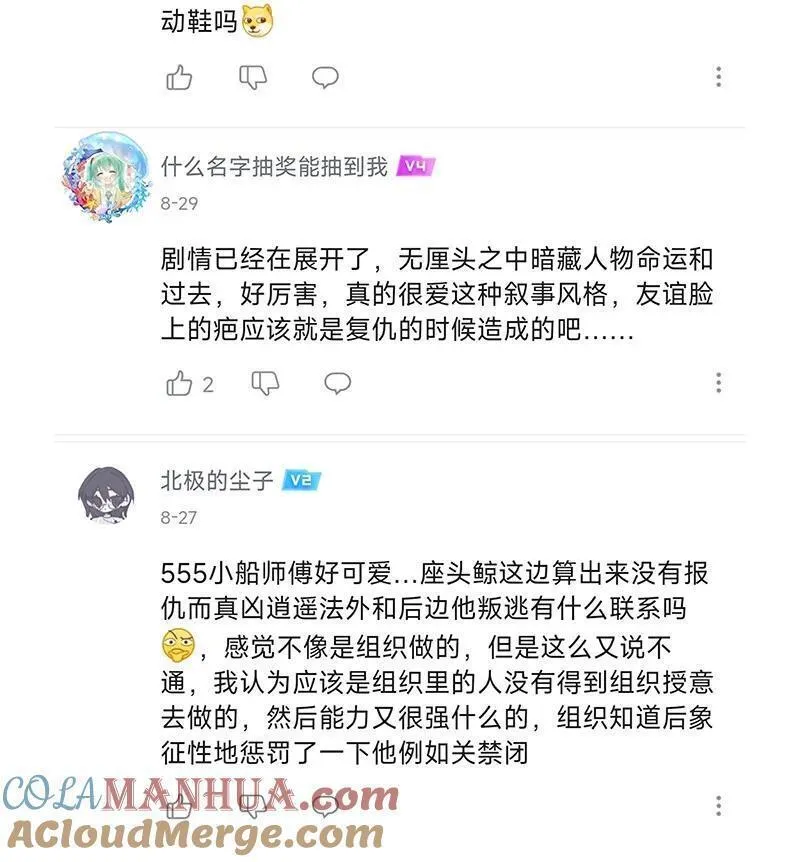Viewport: 800px width, 862px height.
Task: Open overflow menu on 什么名字抽奖能抽到我's comment
Action: 718,383
